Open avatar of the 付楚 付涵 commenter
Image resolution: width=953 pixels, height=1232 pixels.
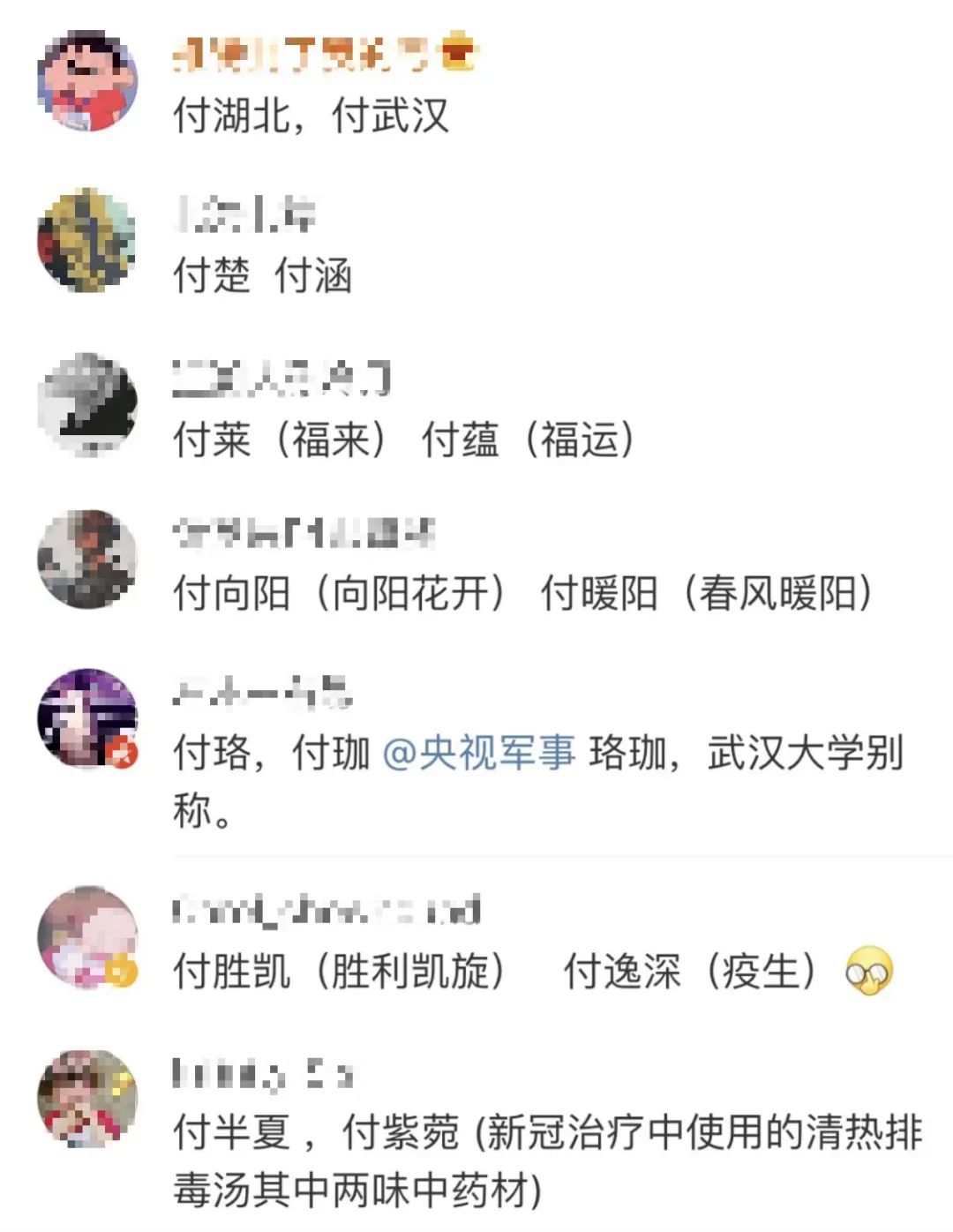click(x=87, y=240)
